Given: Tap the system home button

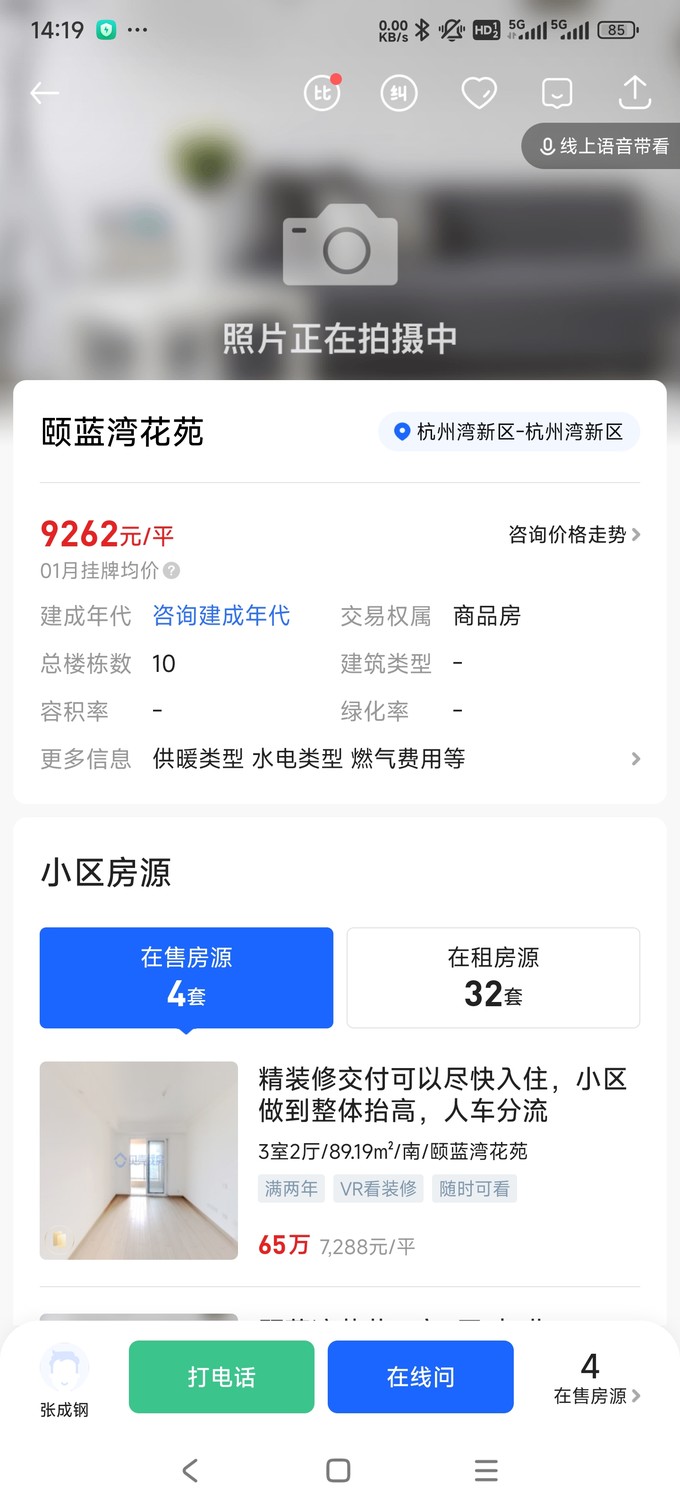Looking at the screenshot, I should click(338, 1470).
